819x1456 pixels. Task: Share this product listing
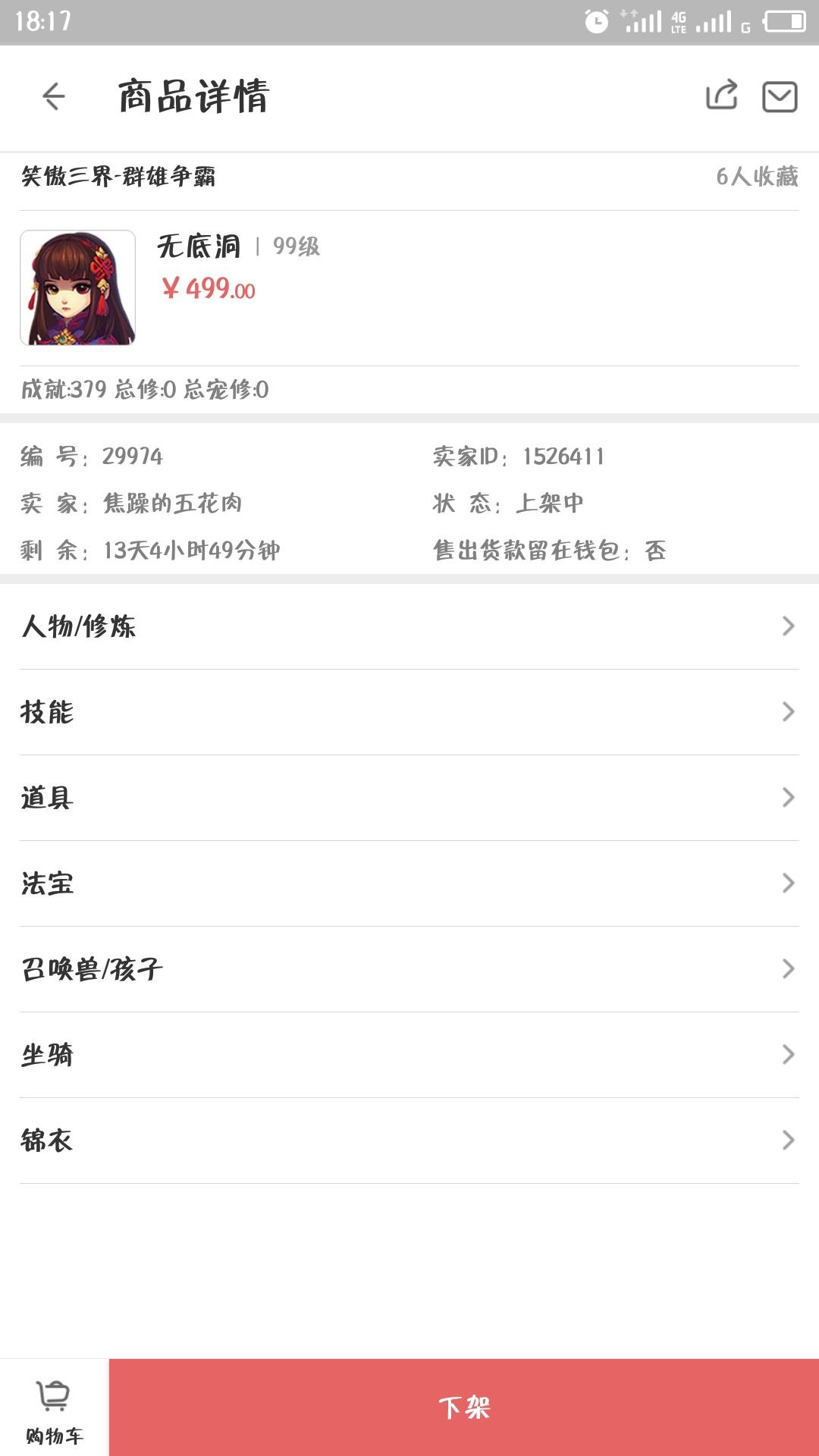(721, 96)
